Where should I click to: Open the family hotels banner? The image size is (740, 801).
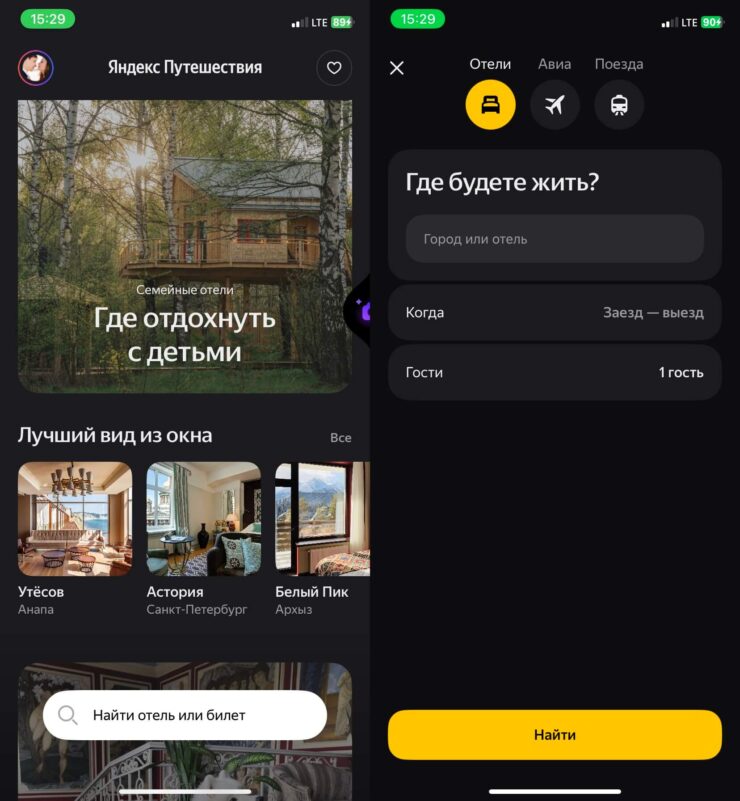184,246
